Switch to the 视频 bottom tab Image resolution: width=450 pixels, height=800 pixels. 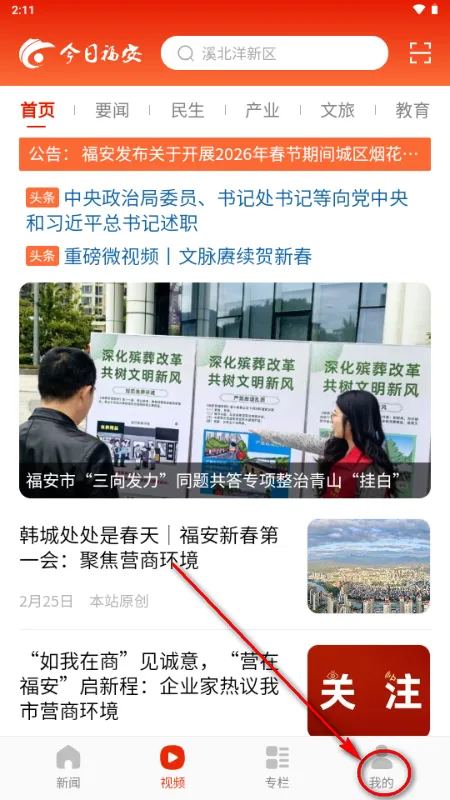point(172,767)
